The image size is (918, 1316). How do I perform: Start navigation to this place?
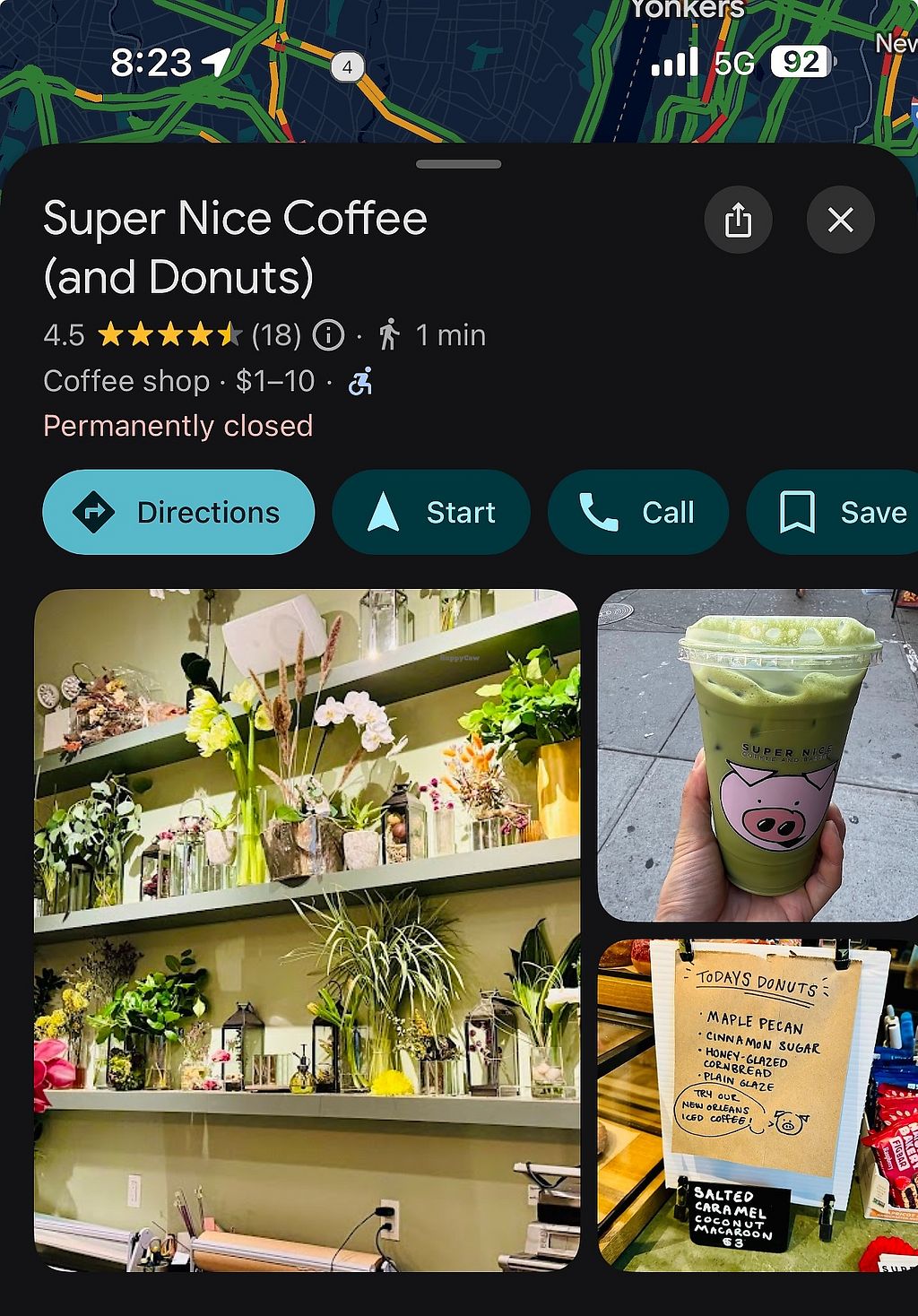pyautogui.click(x=431, y=512)
